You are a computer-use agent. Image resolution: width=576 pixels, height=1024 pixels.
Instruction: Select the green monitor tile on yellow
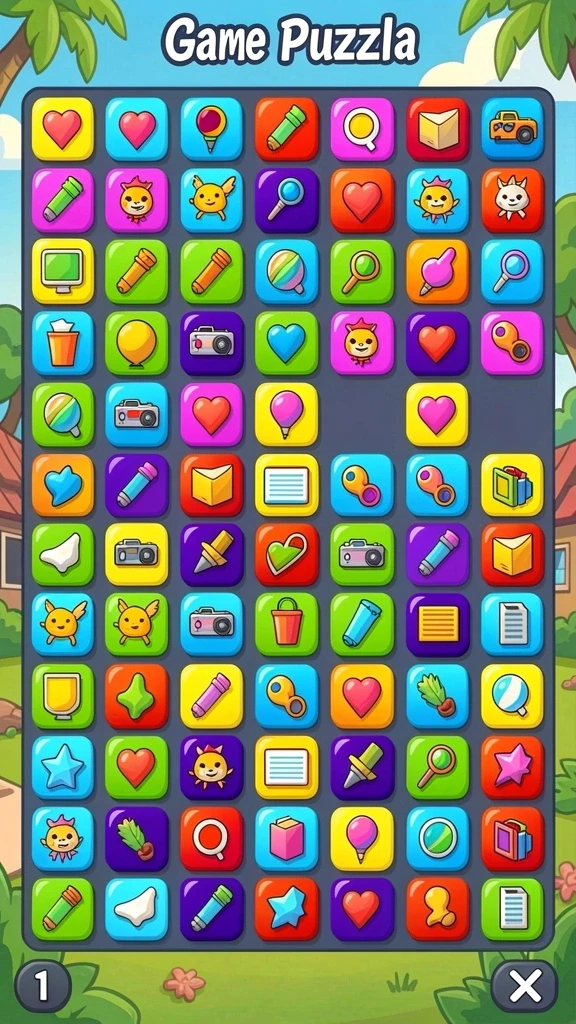[x=63, y=271]
